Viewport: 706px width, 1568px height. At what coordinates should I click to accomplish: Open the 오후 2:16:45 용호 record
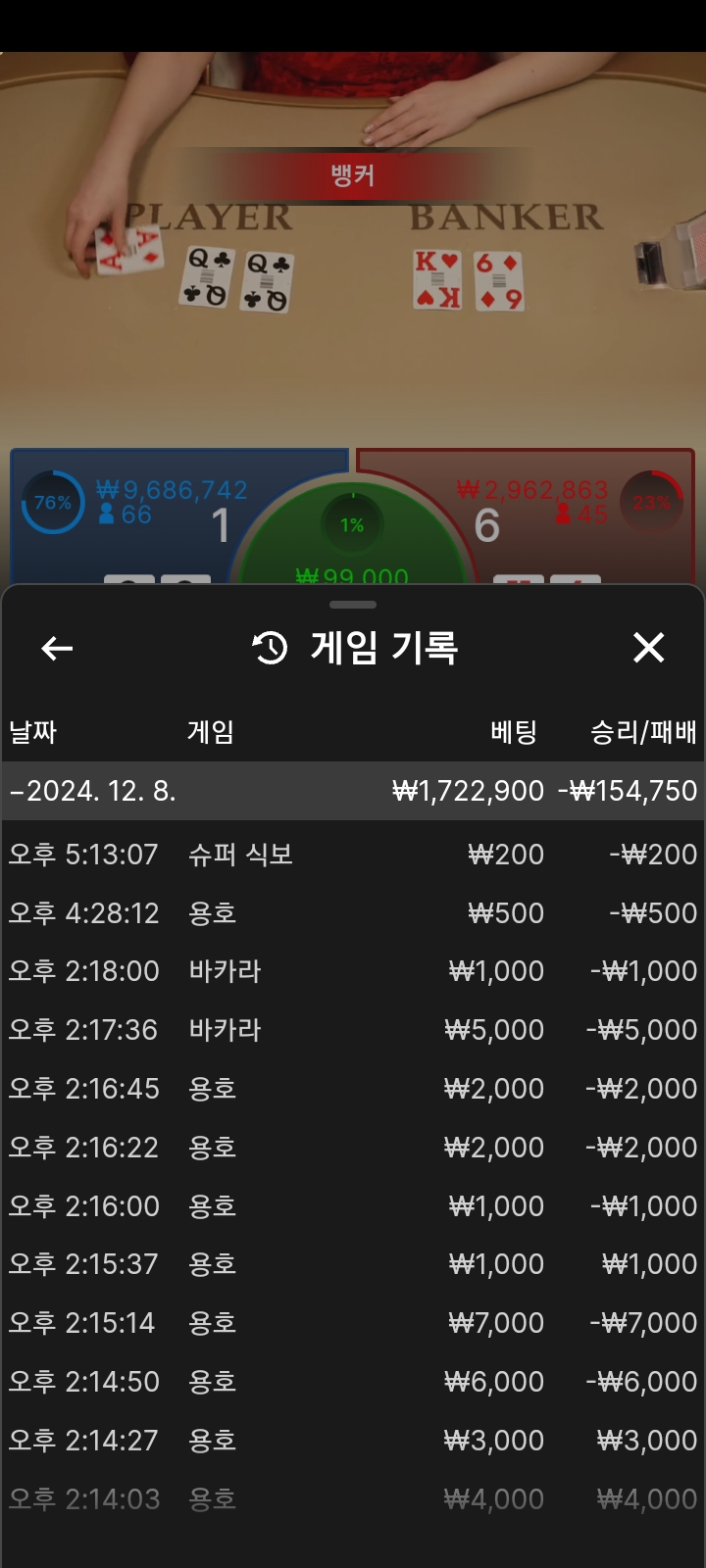353,1089
